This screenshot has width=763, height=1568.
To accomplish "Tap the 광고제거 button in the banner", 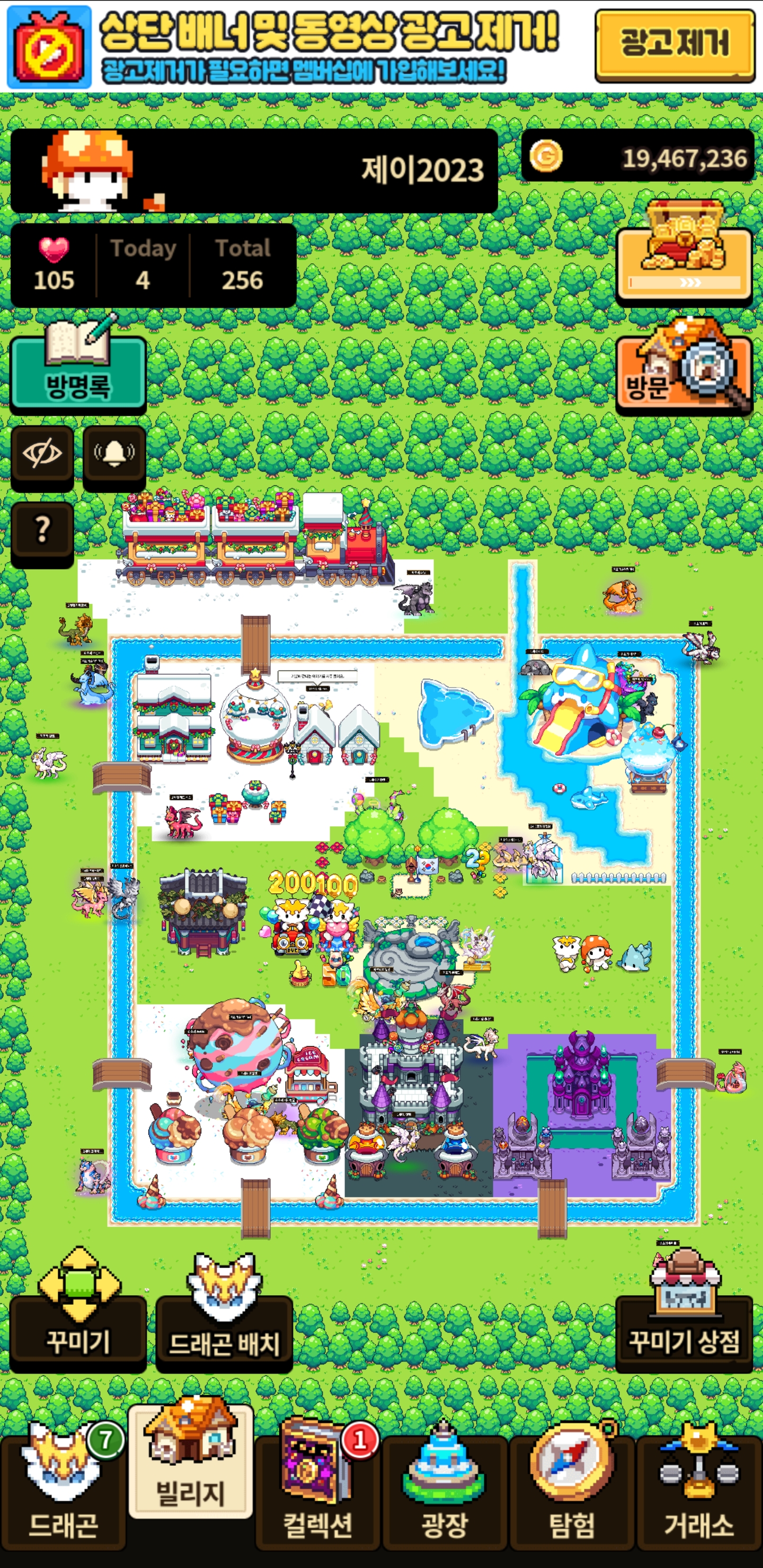I will [675, 45].
